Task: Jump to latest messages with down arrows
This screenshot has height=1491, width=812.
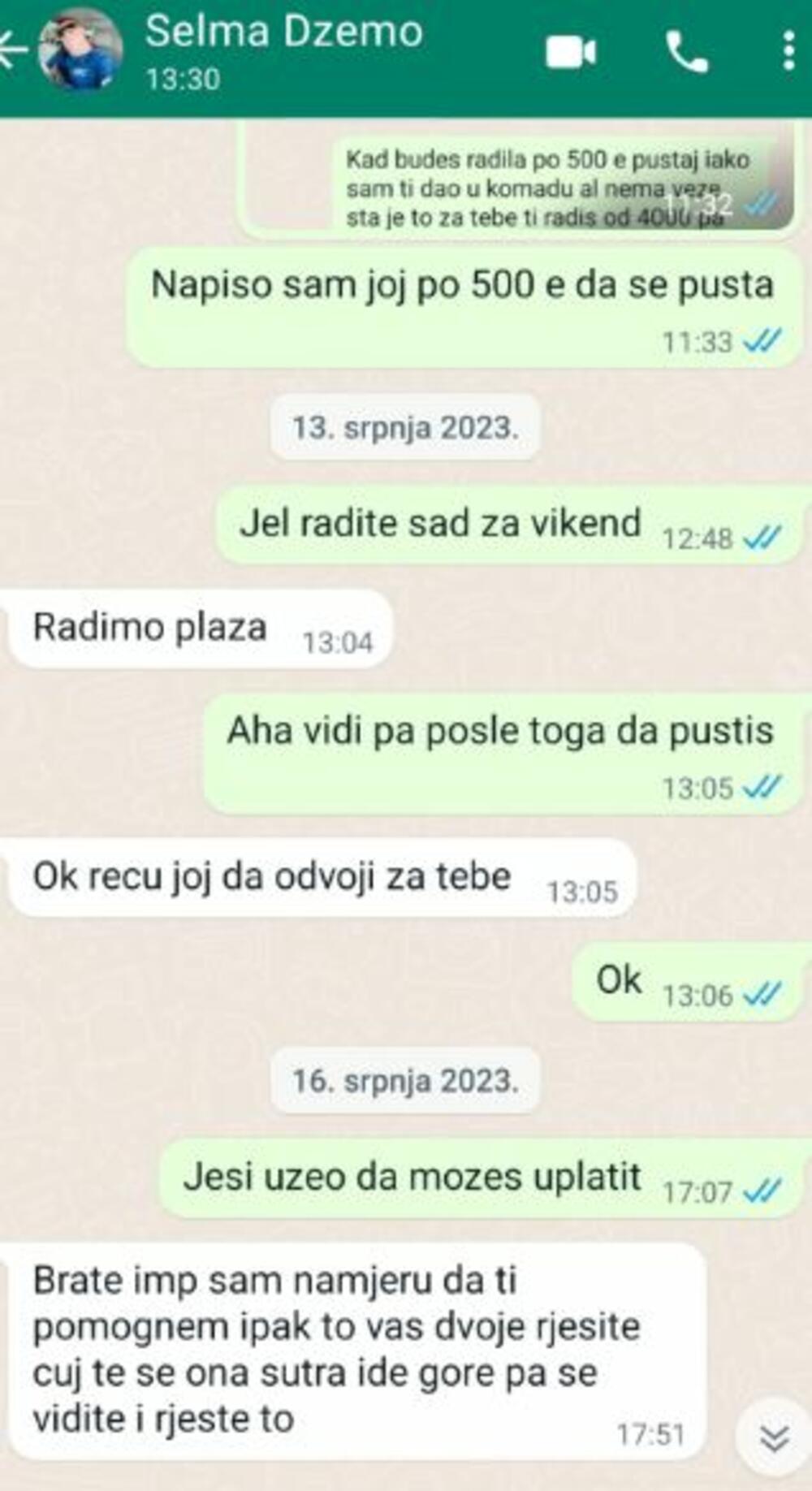Action: (x=774, y=1437)
